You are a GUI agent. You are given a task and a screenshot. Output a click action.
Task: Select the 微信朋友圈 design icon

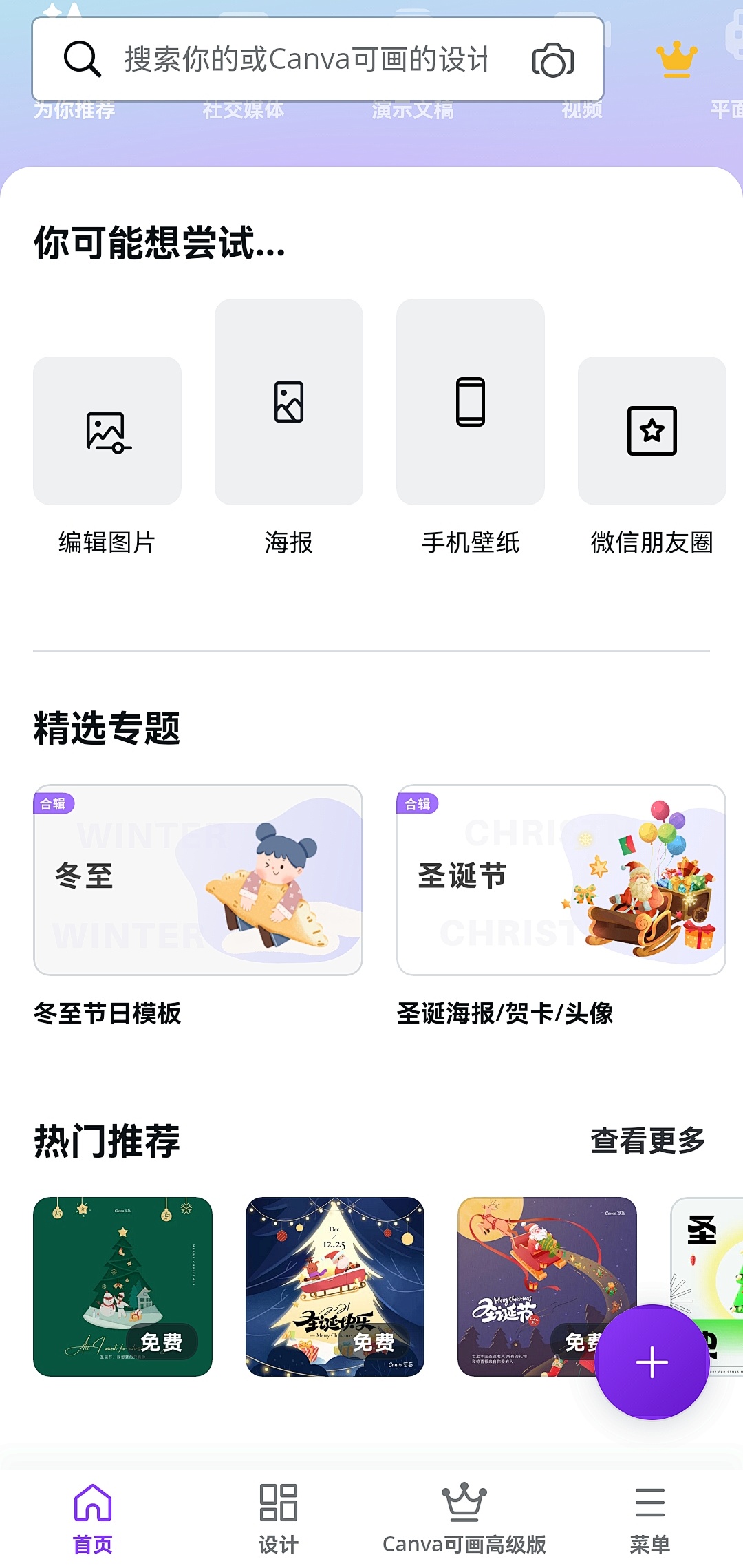click(x=650, y=430)
